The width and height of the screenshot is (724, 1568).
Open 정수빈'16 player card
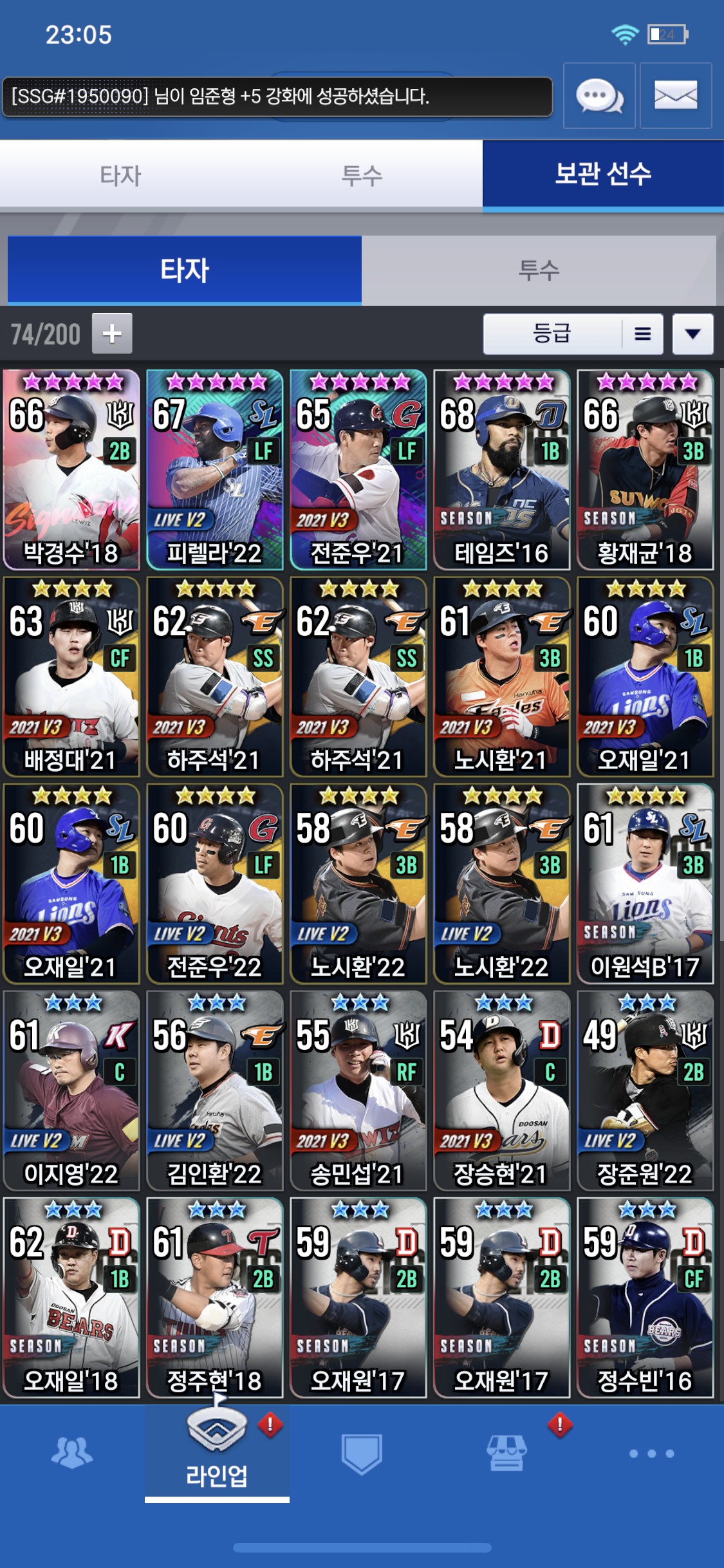[645, 1297]
